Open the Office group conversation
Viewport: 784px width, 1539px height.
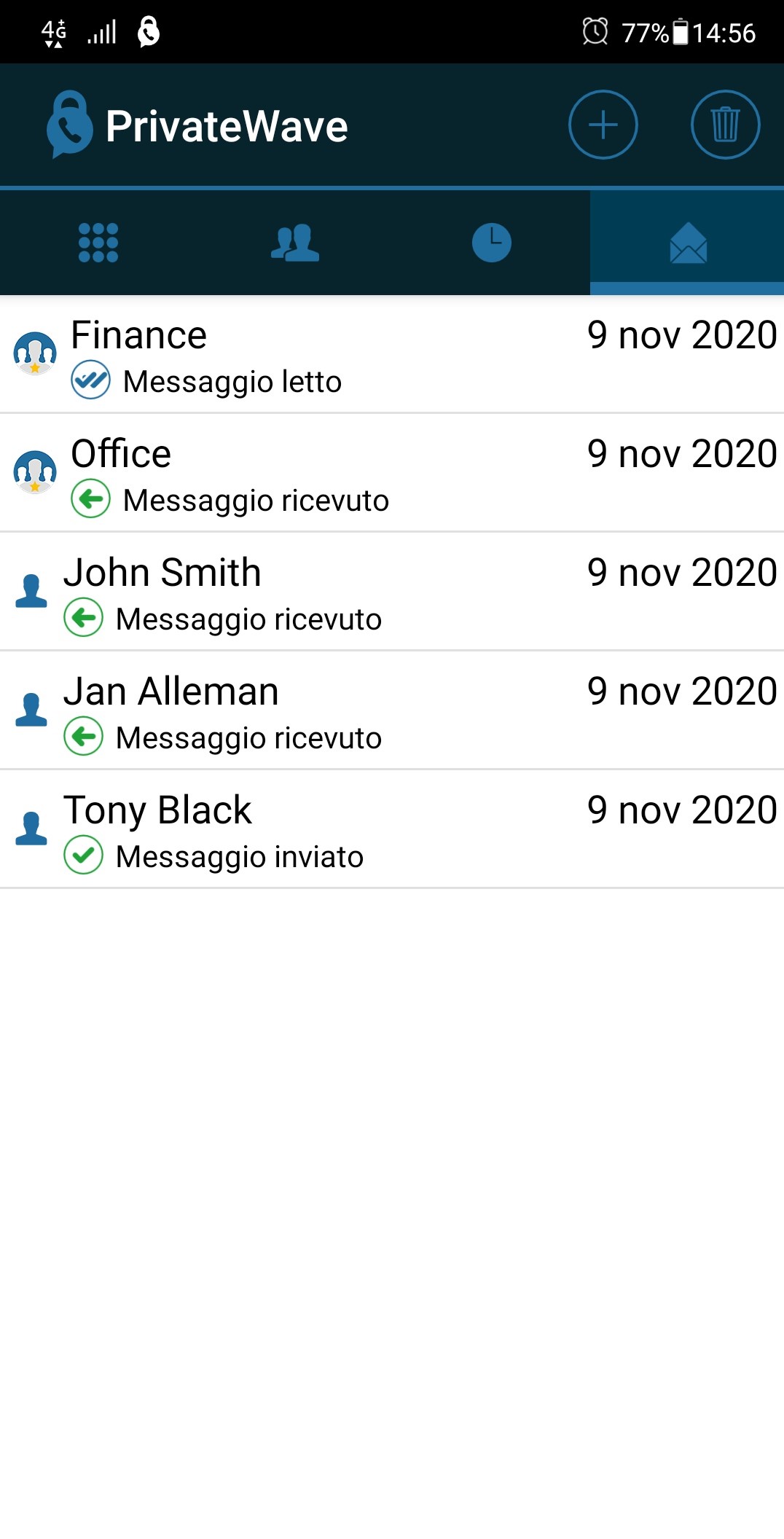tap(392, 474)
